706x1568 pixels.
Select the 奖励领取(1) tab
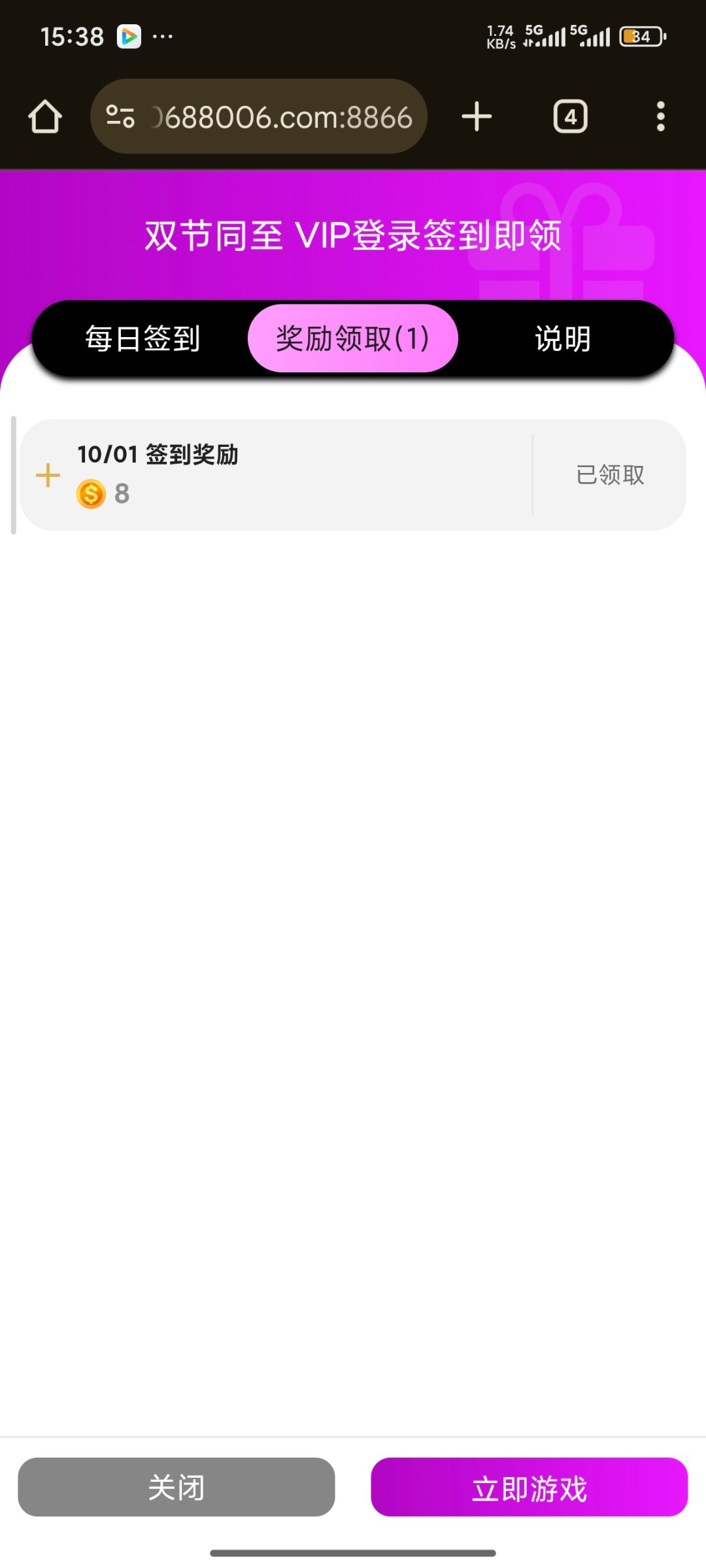click(x=353, y=338)
